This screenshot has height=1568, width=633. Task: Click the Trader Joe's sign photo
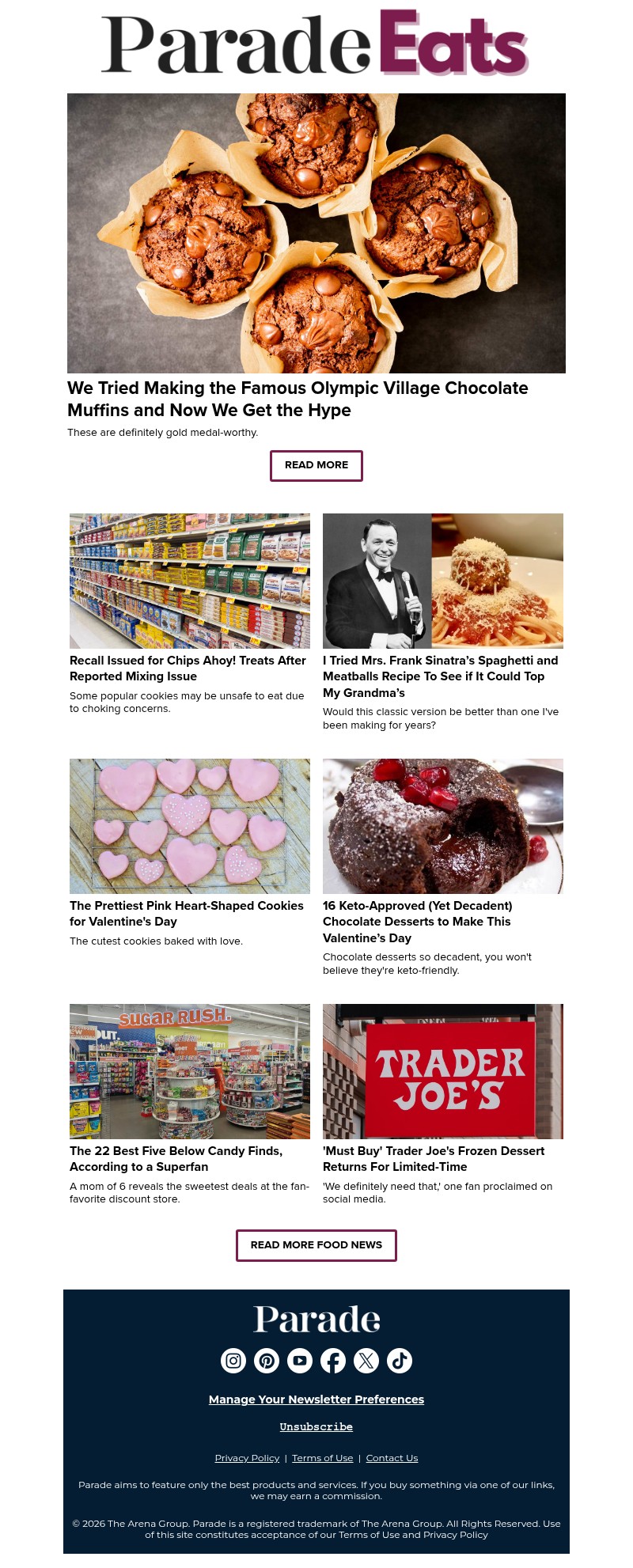443,1070
